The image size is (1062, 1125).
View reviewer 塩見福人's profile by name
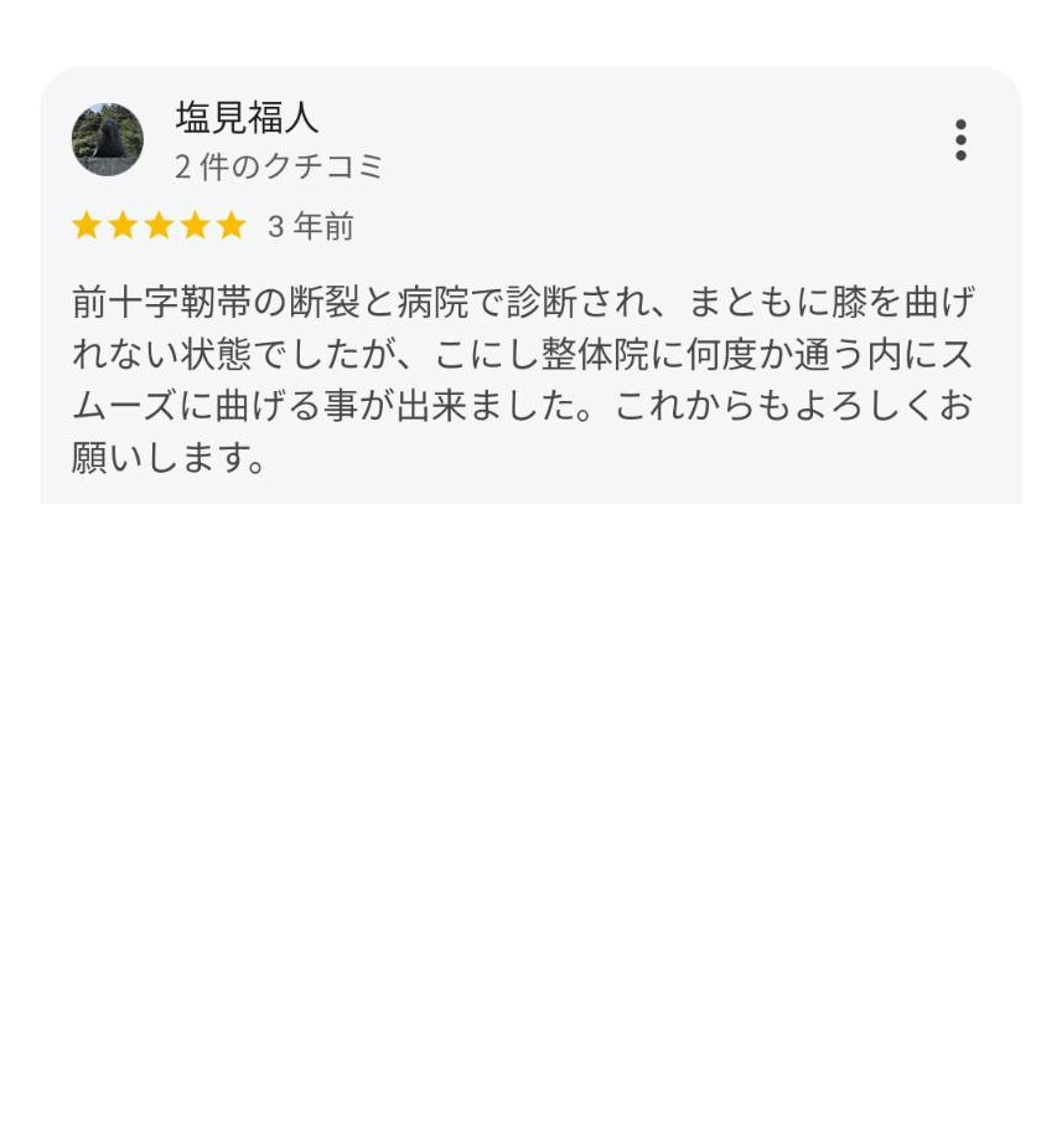tap(247, 118)
